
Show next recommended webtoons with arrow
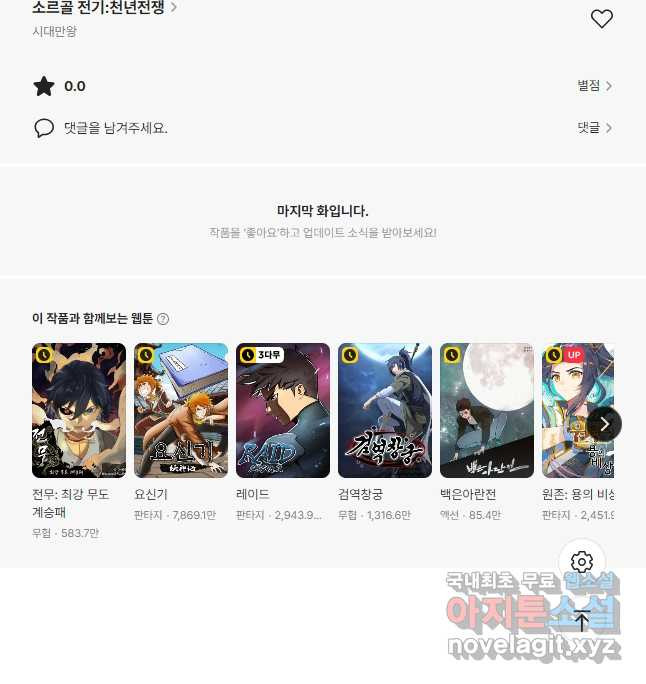pos(604,423)
